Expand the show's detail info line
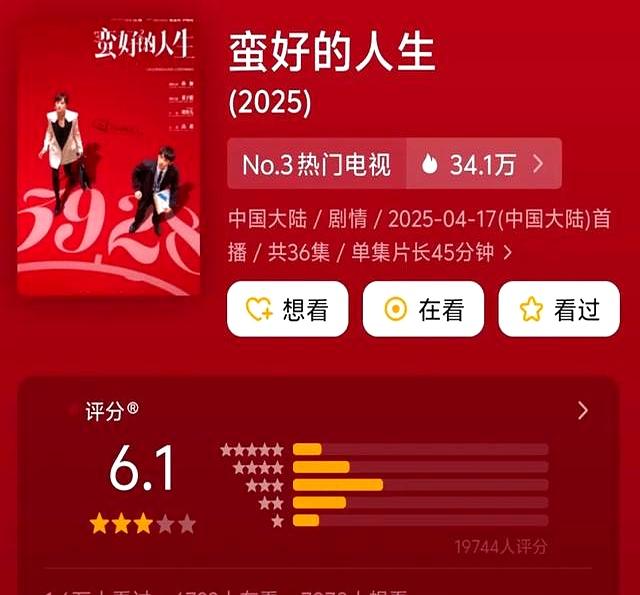This screenshot has width=640, height=595. click(507, 252)
